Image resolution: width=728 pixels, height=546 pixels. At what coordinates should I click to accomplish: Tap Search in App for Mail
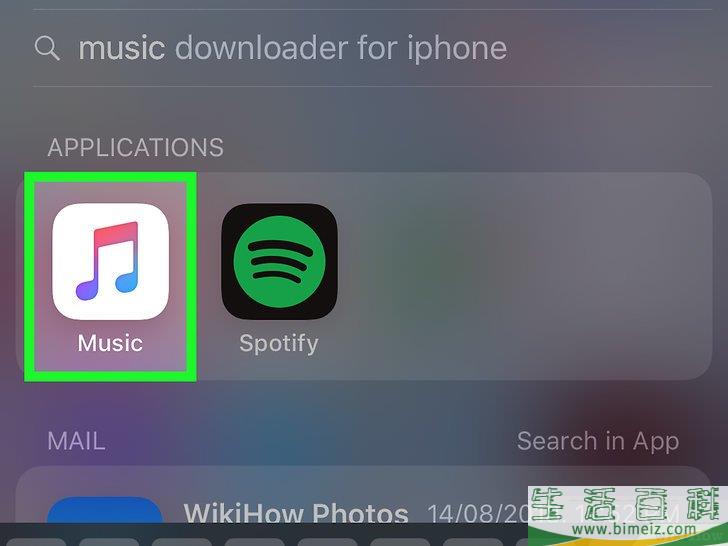(597, 441)
